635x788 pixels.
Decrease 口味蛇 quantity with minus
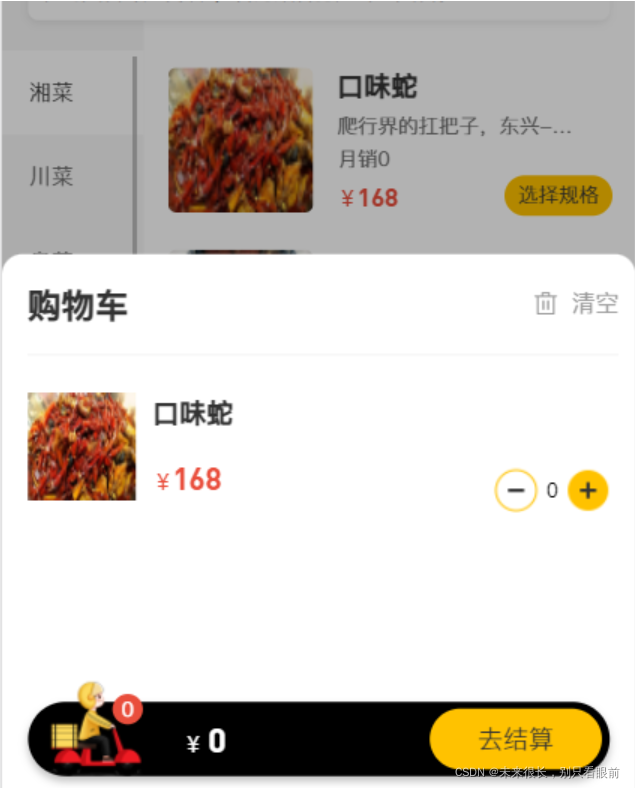tap(516, 491)
